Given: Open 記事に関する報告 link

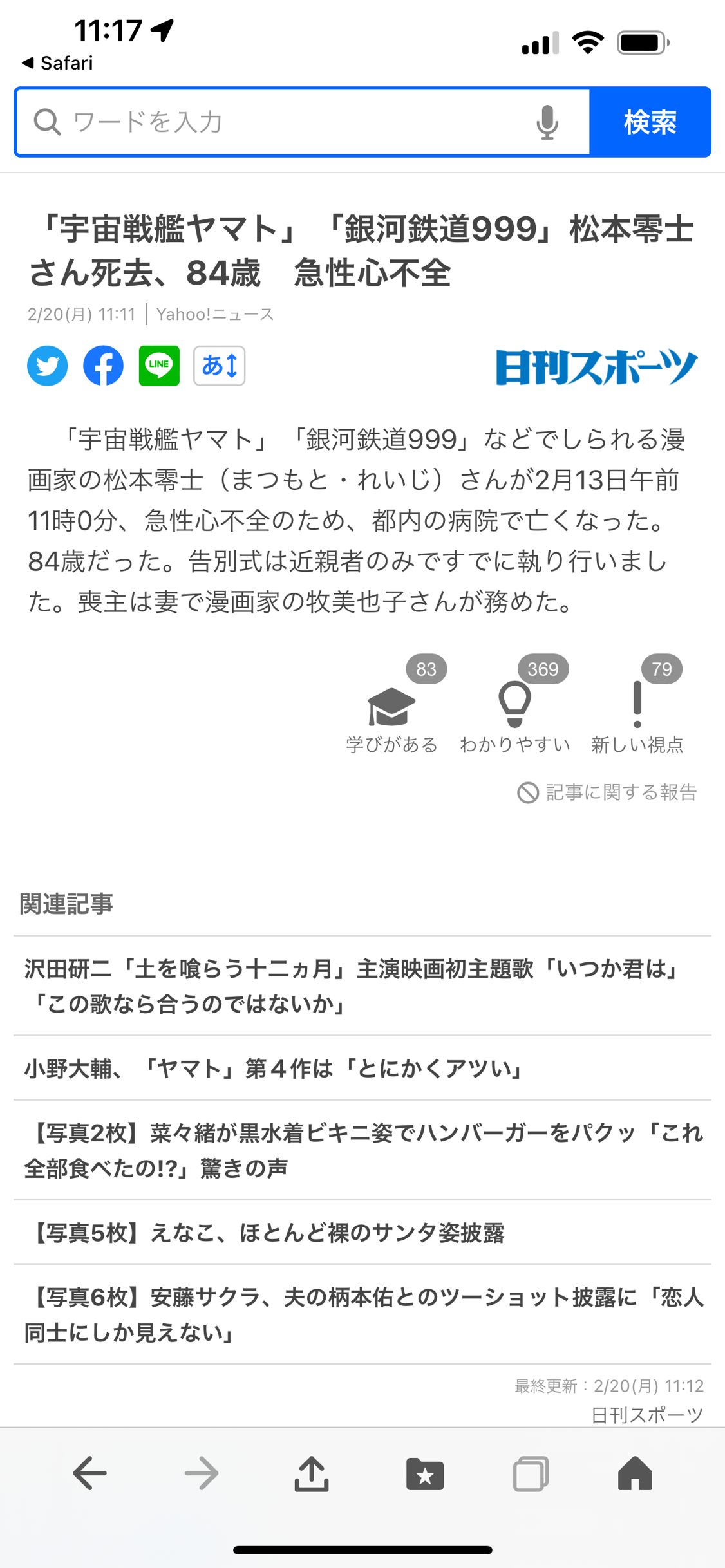Looking at the screenshot, I should pos(608,792).
